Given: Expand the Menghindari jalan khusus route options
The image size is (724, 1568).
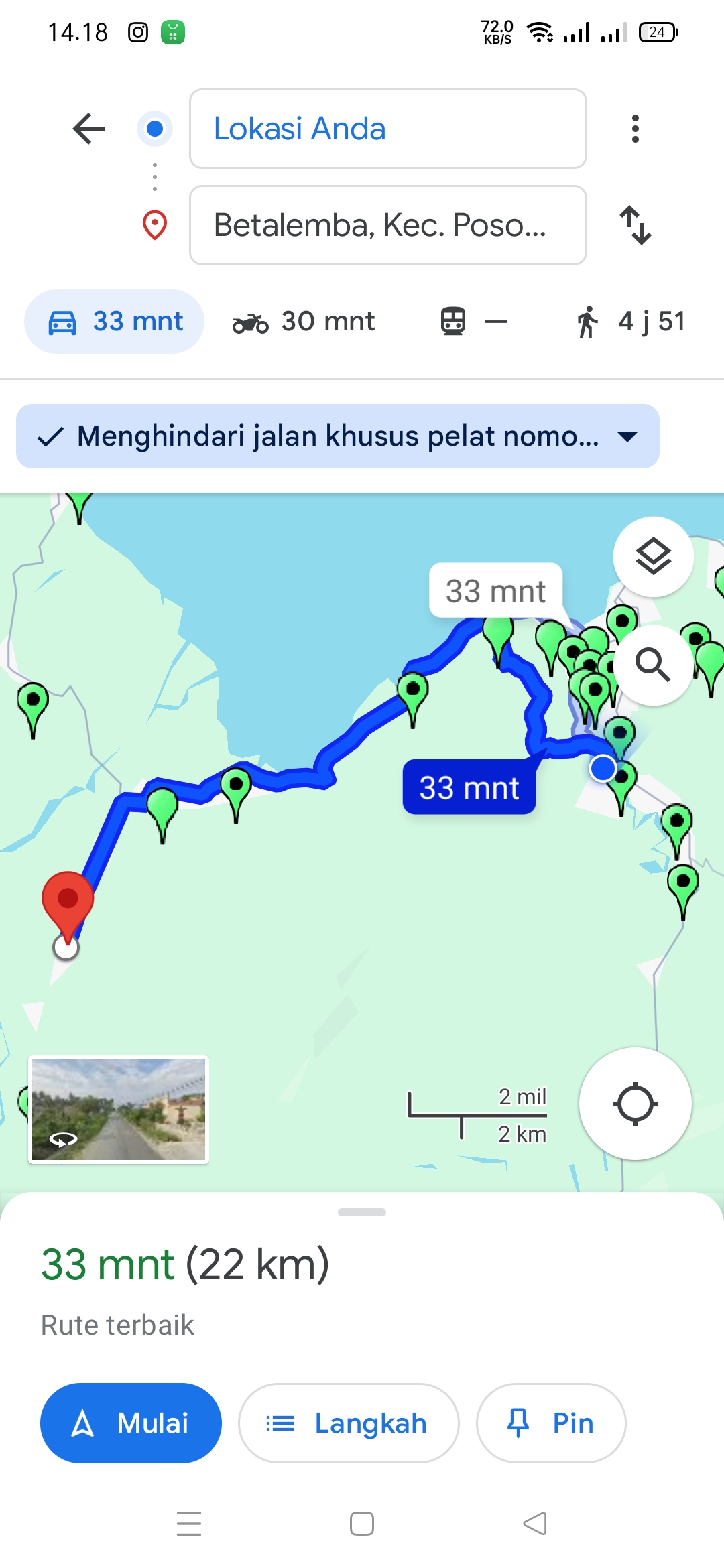Looking at the screenshot, I should coord(338,436).
